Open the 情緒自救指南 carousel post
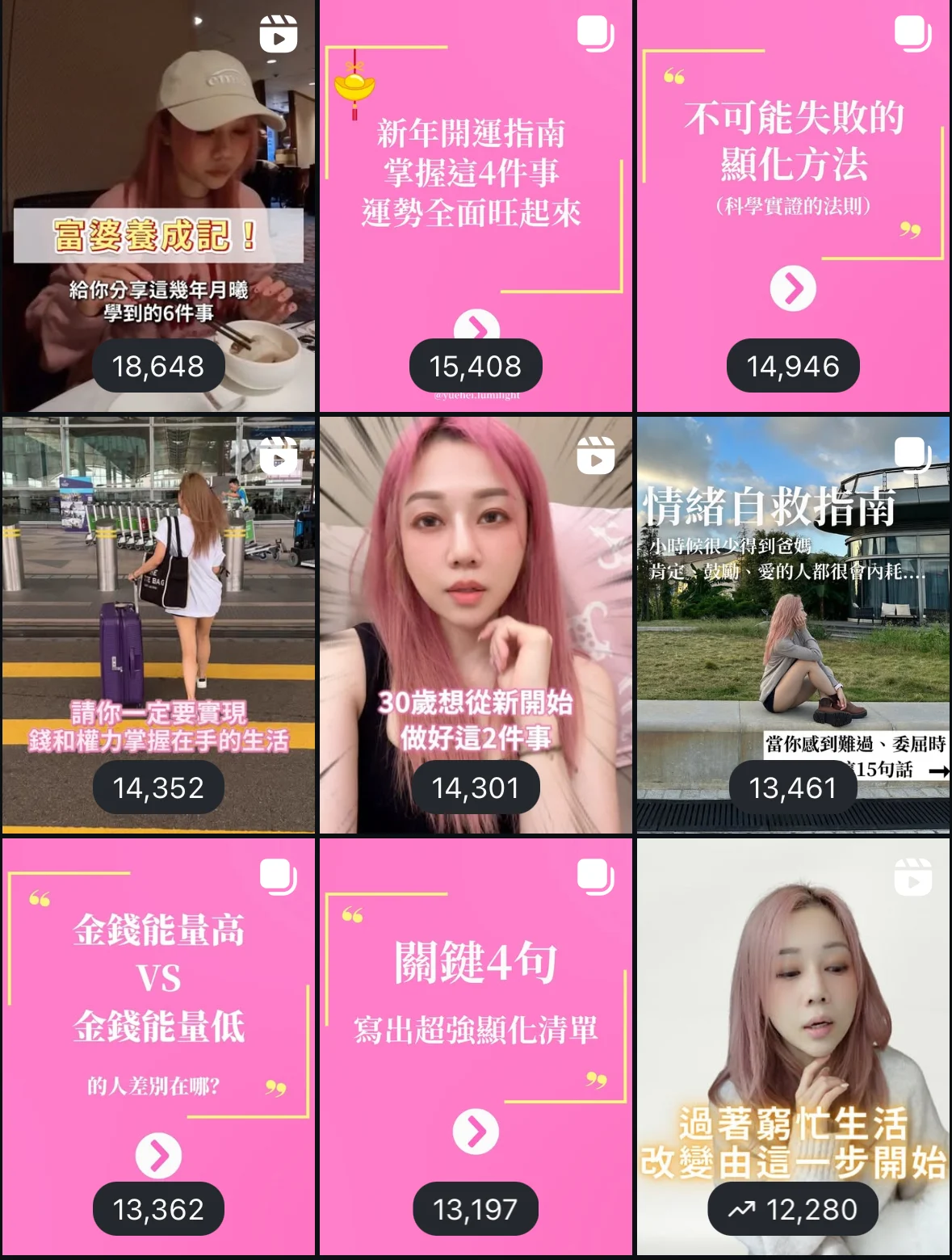 (x=793, y=624)
